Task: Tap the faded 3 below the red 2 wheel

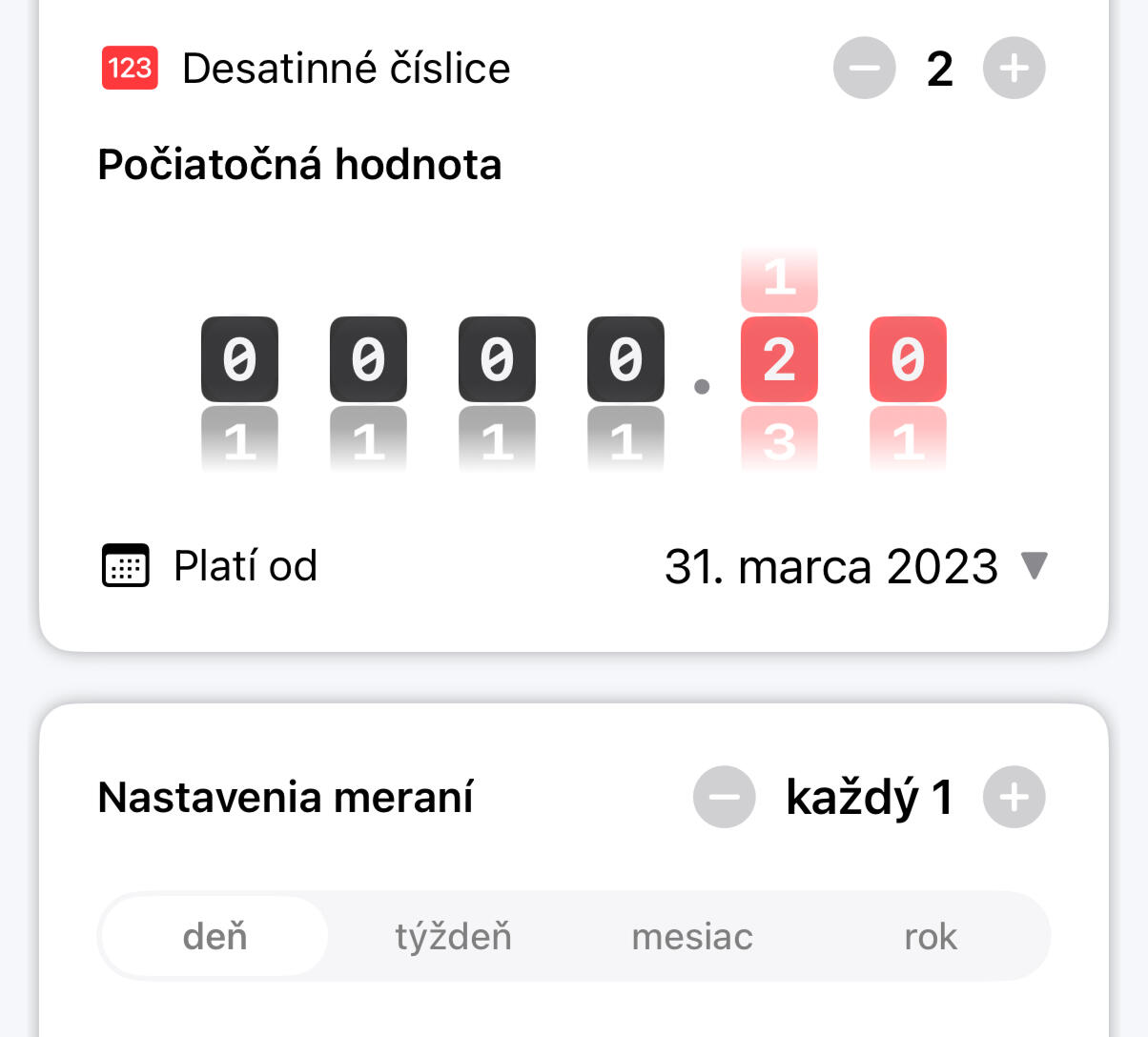Action: (779, 440)
